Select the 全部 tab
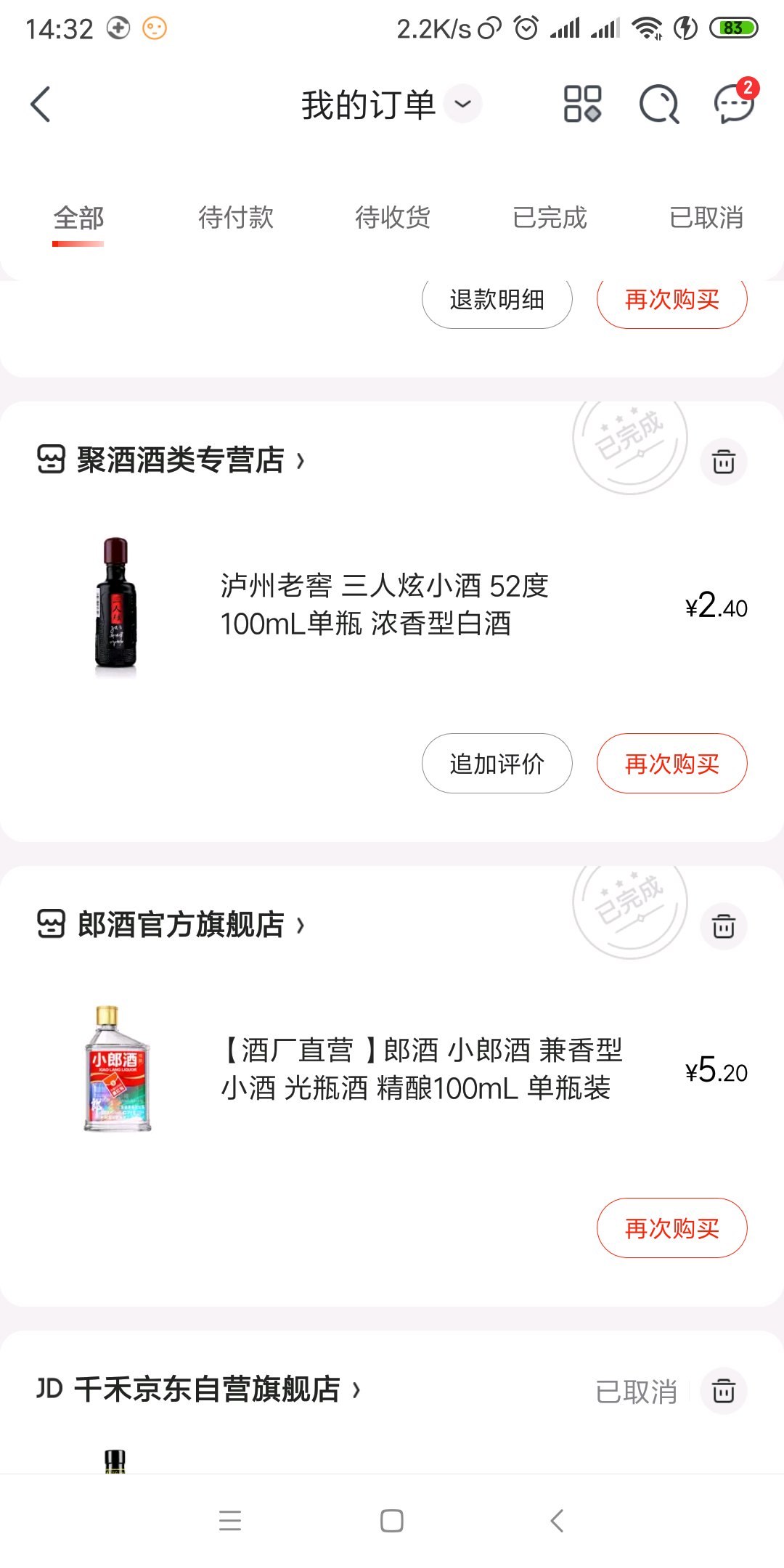 (x=78, y=218)
